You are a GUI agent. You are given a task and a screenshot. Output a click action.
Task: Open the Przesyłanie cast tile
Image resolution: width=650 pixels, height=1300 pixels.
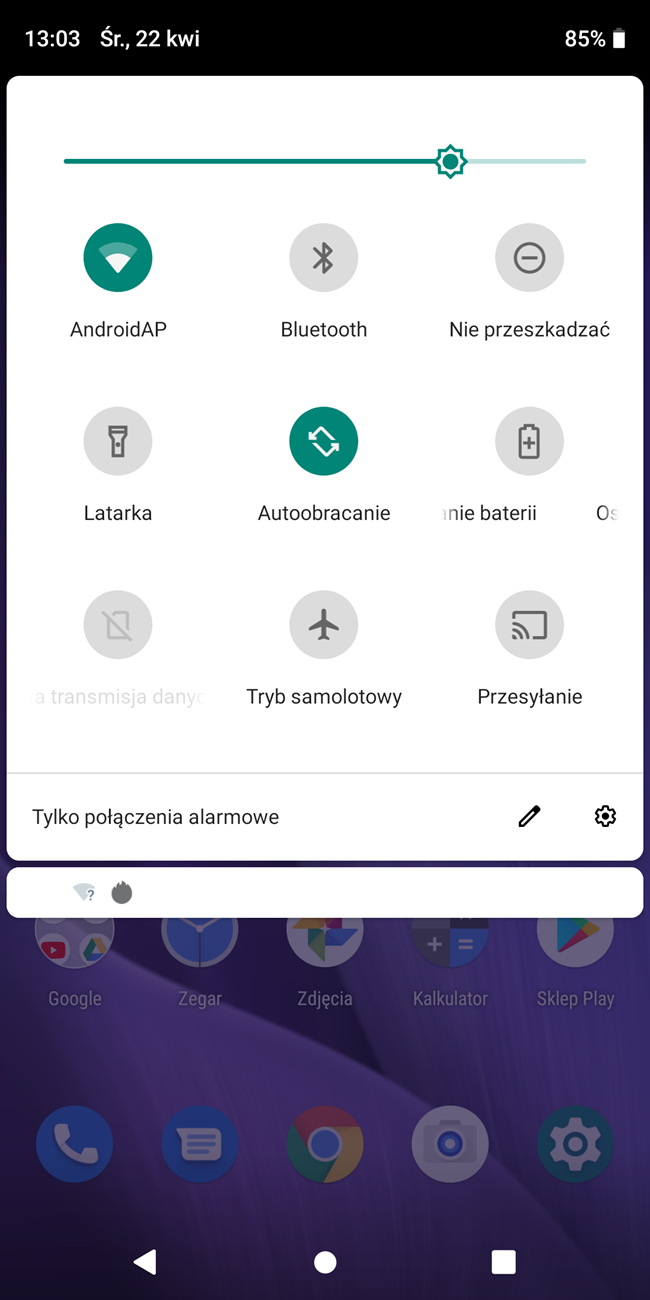pyautogui.click(x=529, y=625)
